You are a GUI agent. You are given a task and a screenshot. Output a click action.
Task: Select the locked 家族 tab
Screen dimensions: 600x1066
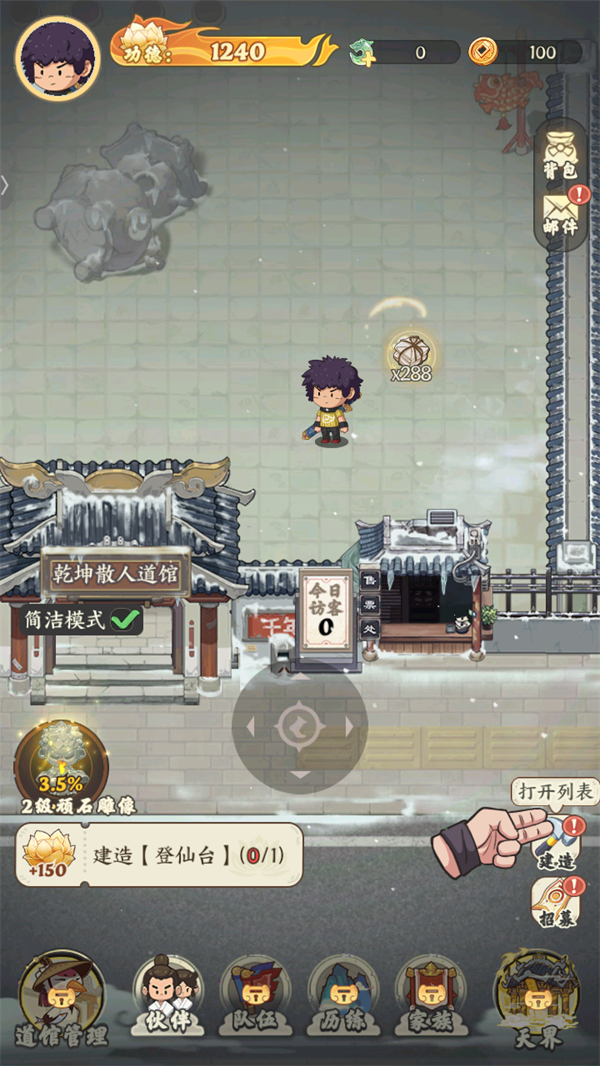pos(429,992)
